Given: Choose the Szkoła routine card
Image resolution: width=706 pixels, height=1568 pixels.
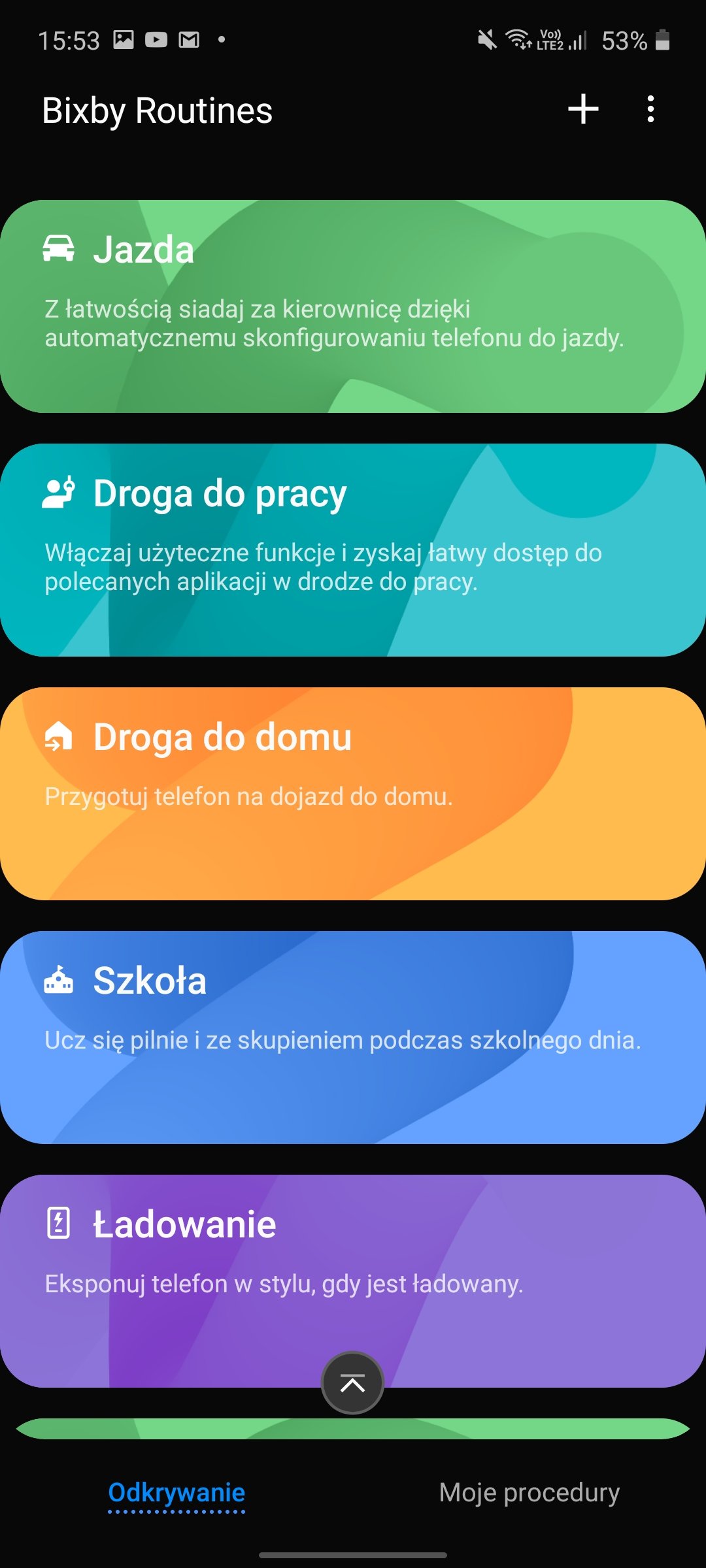Looking at the screenshot, I should pyautogui.click(x=353, y=1037).
